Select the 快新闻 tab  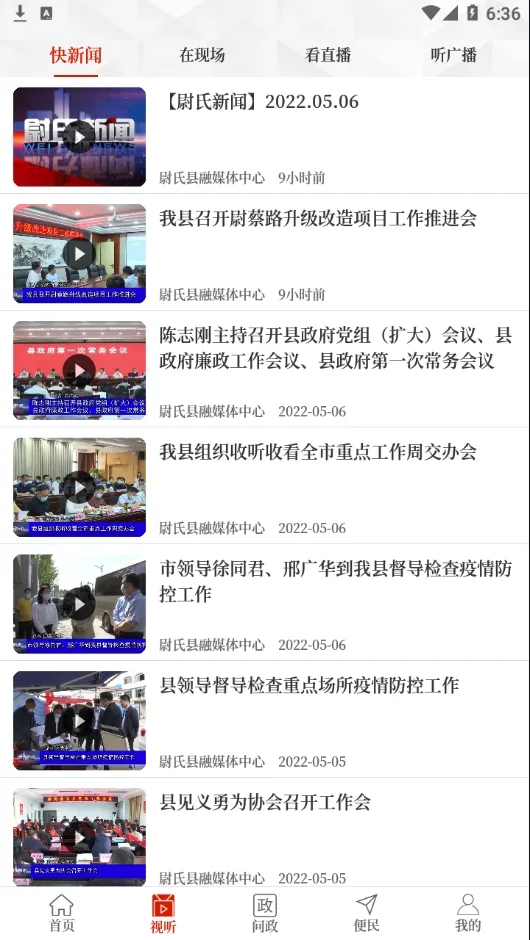point(76,55)
